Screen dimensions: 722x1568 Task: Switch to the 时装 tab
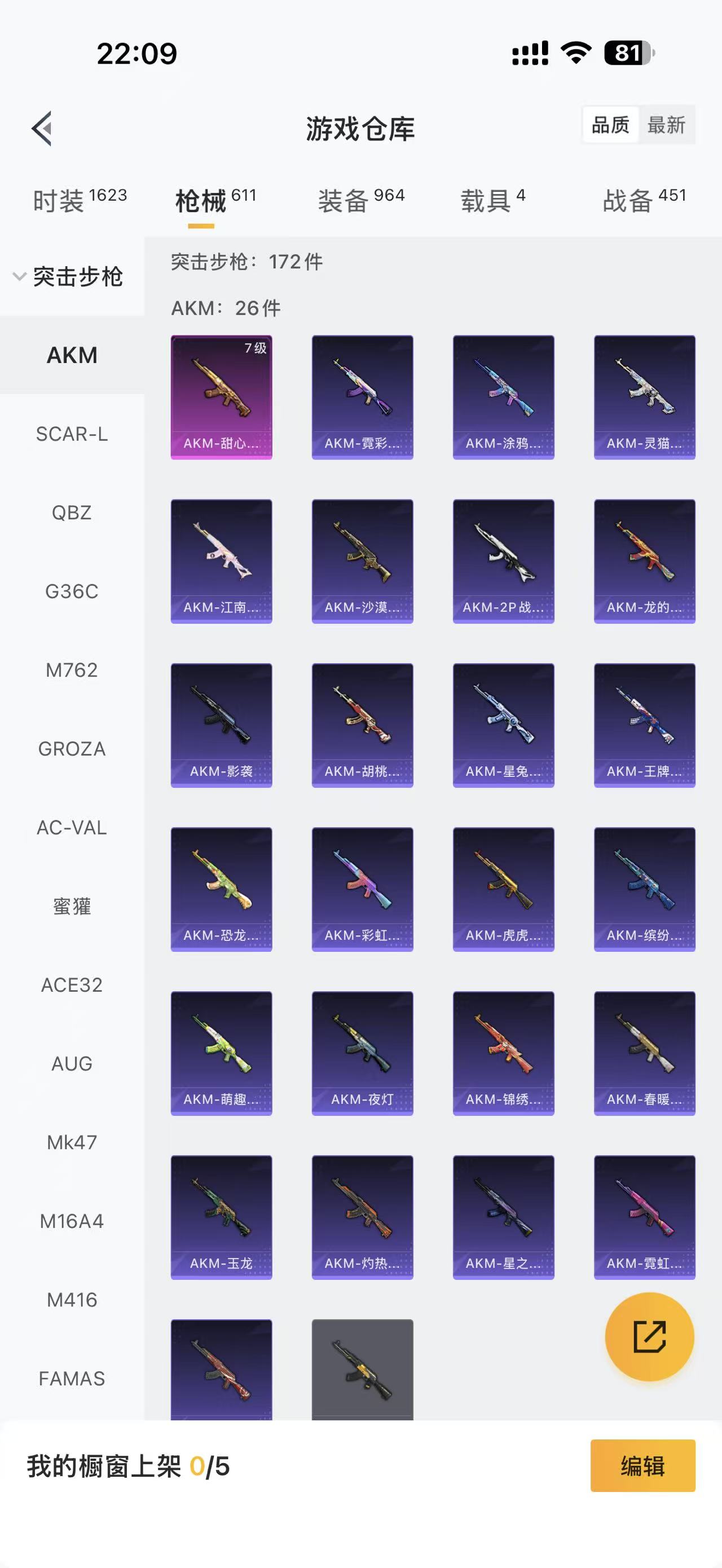[79, 200]
